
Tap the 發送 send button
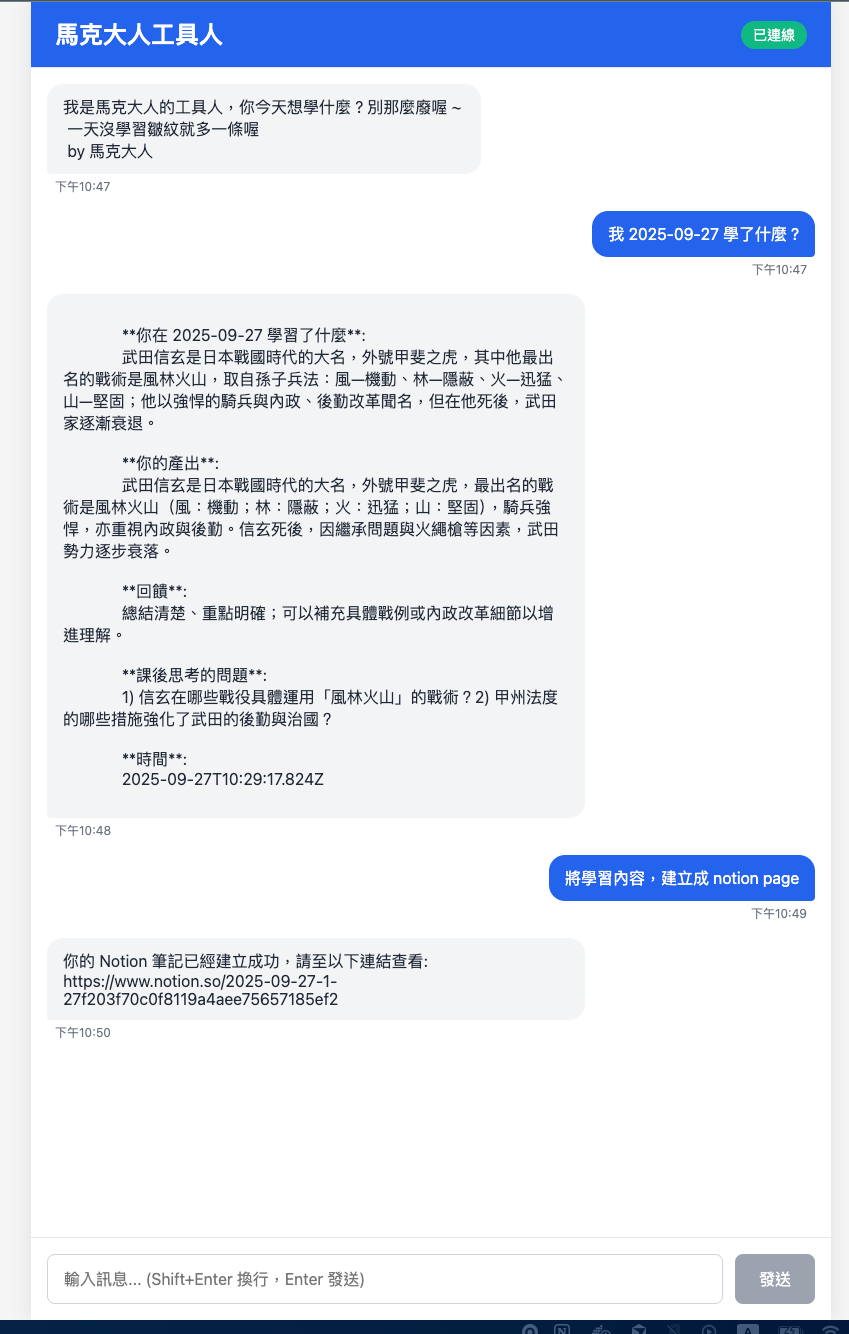coord(774,1279)
